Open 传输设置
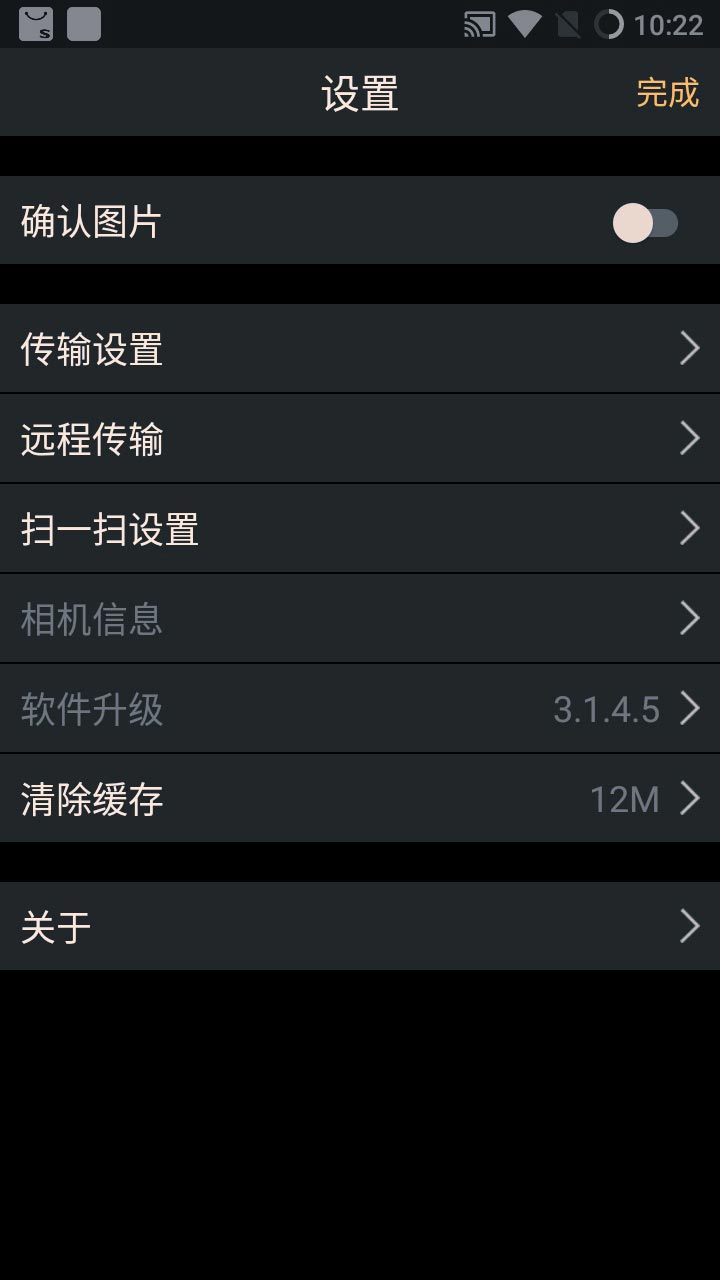The height and width of the screenshot is (1280, 720). coord(360,349)
